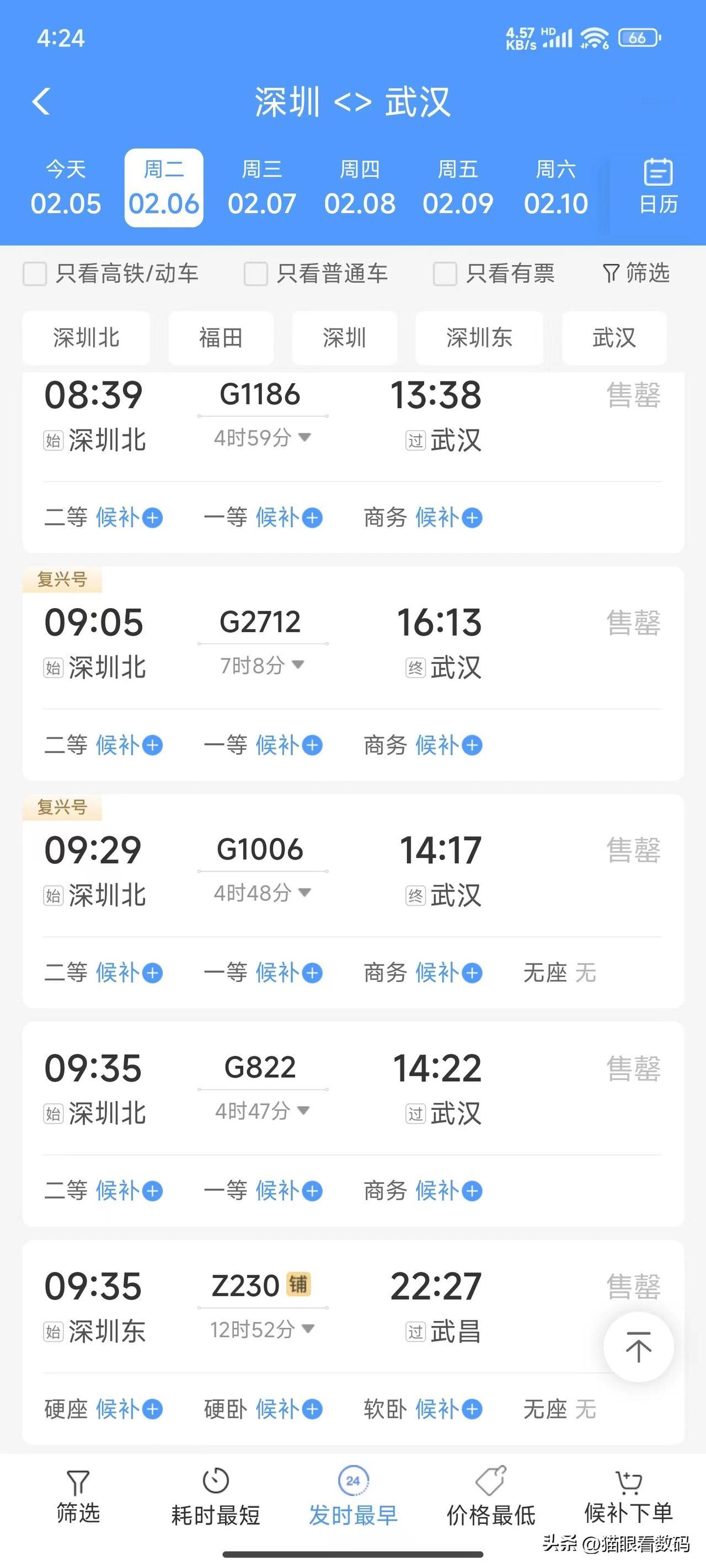Select the 周三 02.07 date
This screenshot has width=706, height=1568.
point(261,187)
